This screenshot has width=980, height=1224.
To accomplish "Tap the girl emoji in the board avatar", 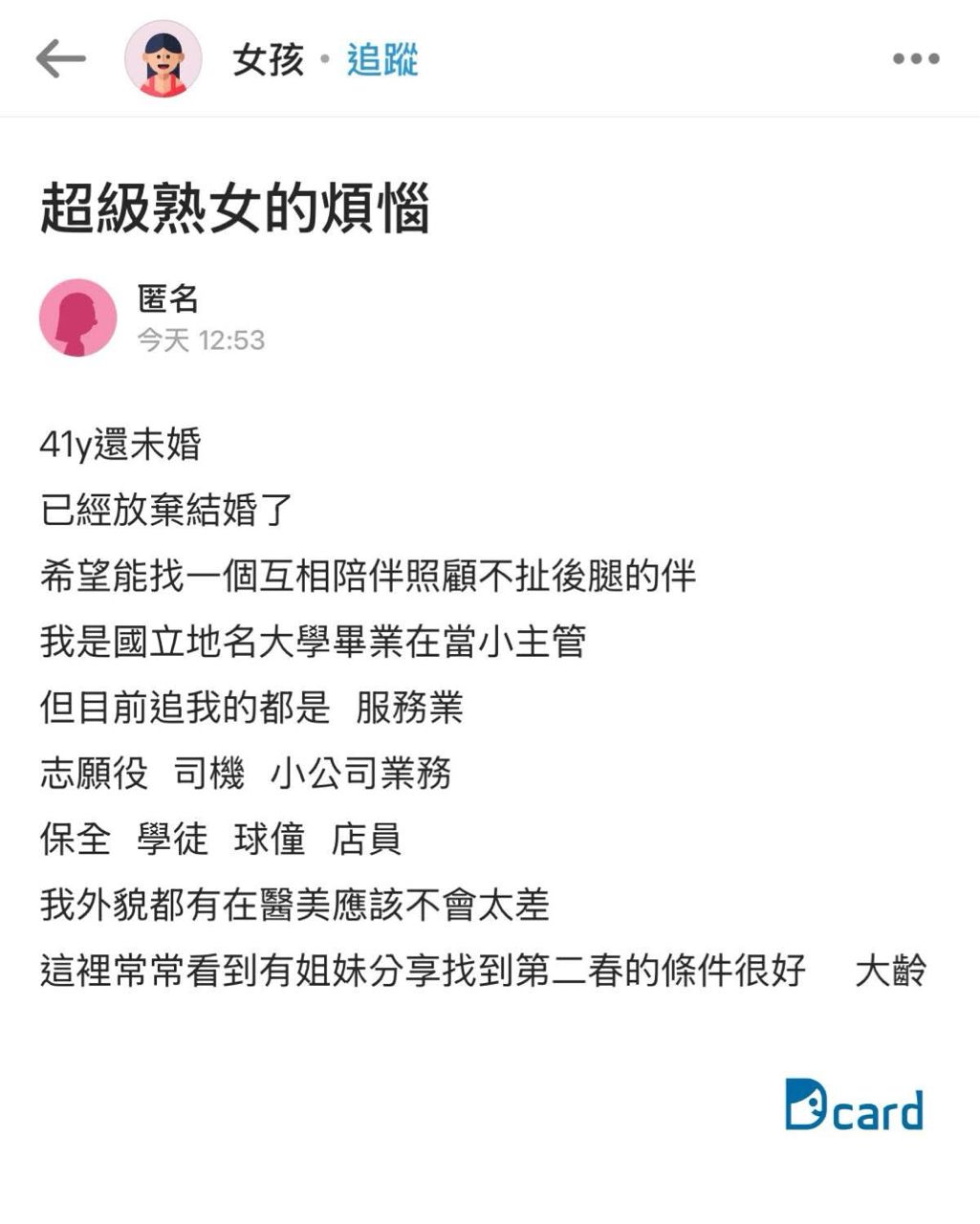I will pos(164,59).
